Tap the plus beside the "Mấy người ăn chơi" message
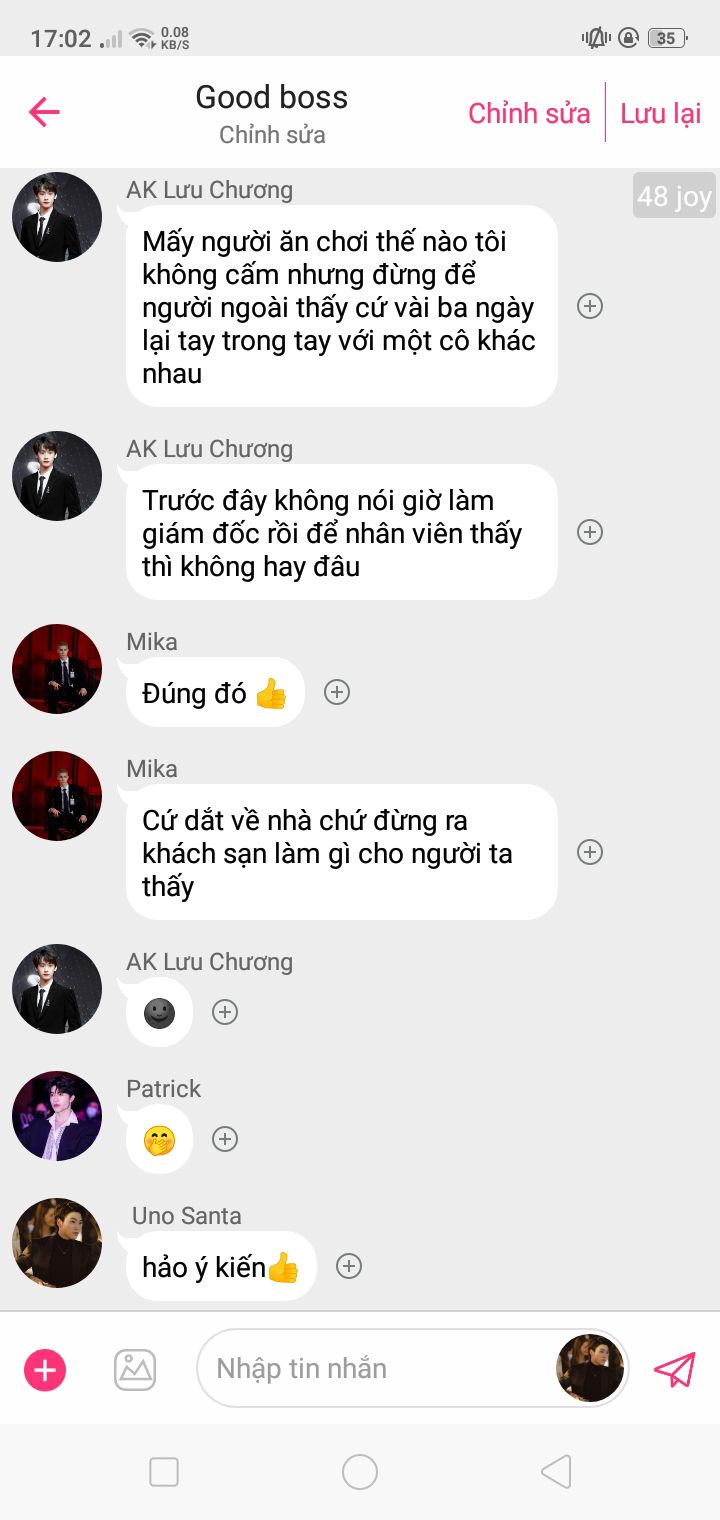The height and width of the screenshot is (1520, 720). click(590, 306)
